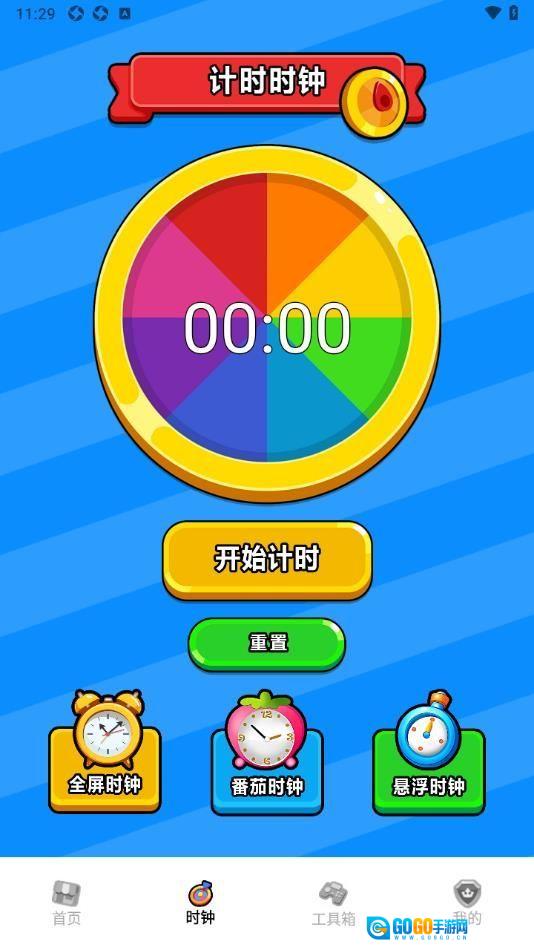Tap the gold coin icon in banner

click(x=375, y=102)
